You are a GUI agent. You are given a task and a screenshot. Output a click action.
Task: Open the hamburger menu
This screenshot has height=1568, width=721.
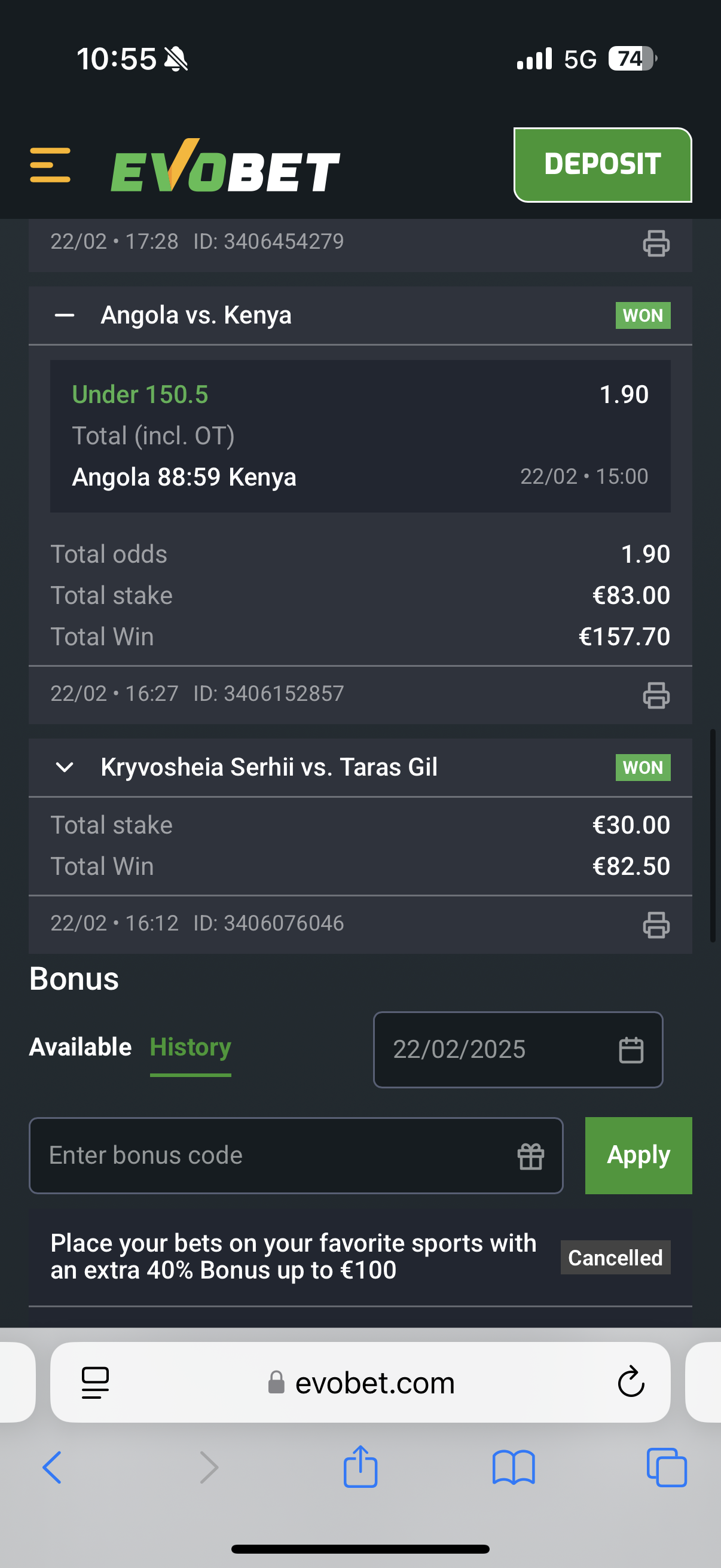point(50,165)
